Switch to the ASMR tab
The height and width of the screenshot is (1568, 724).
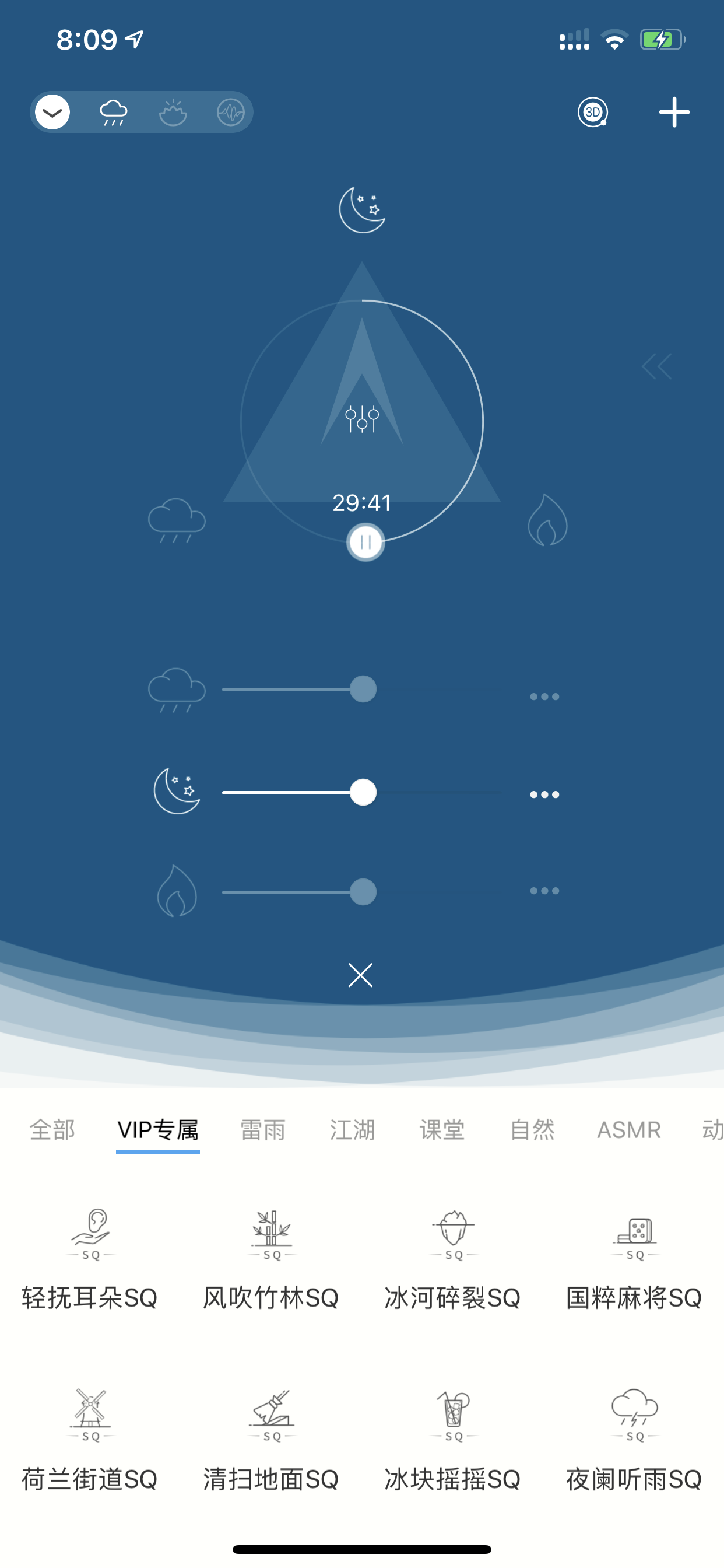coord(628,1130)
